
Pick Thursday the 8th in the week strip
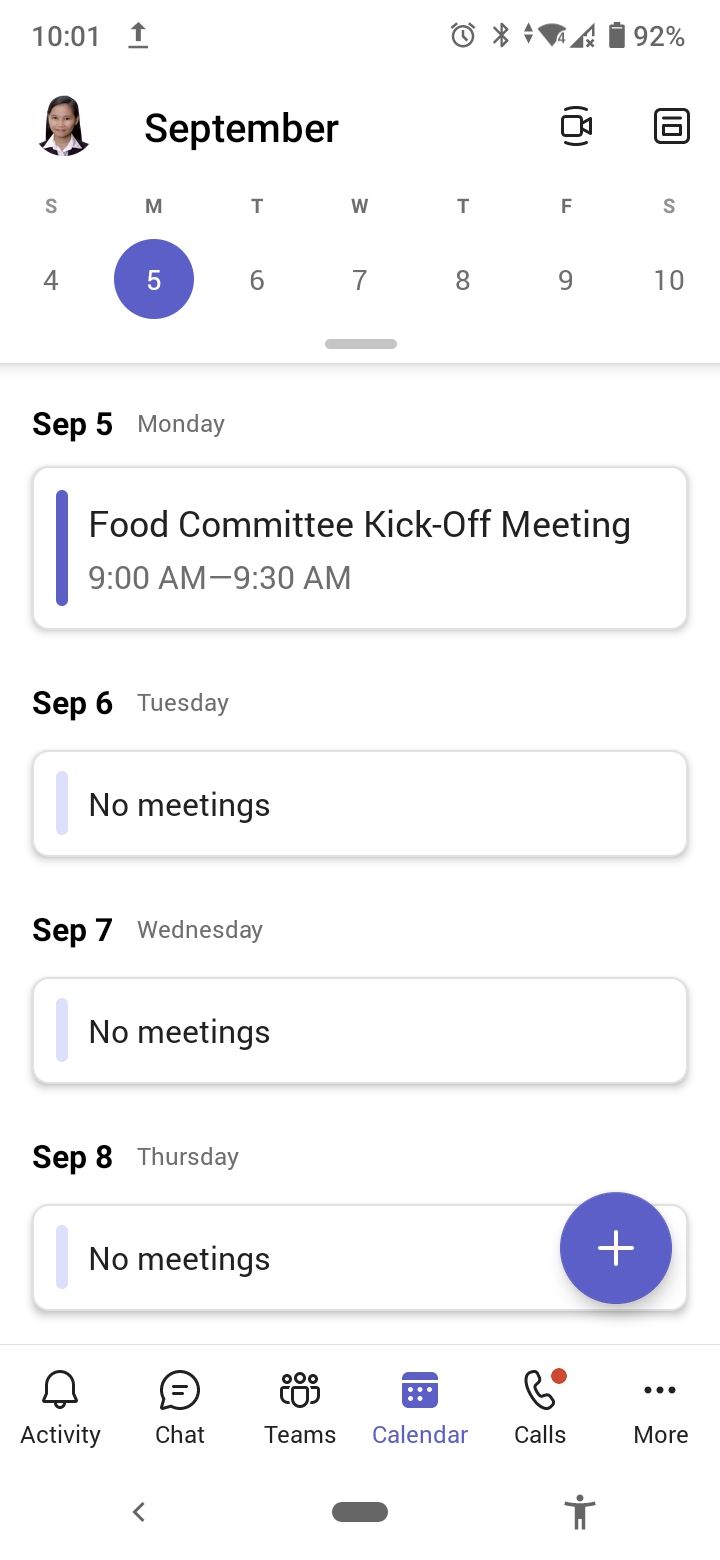pos(463,280)
